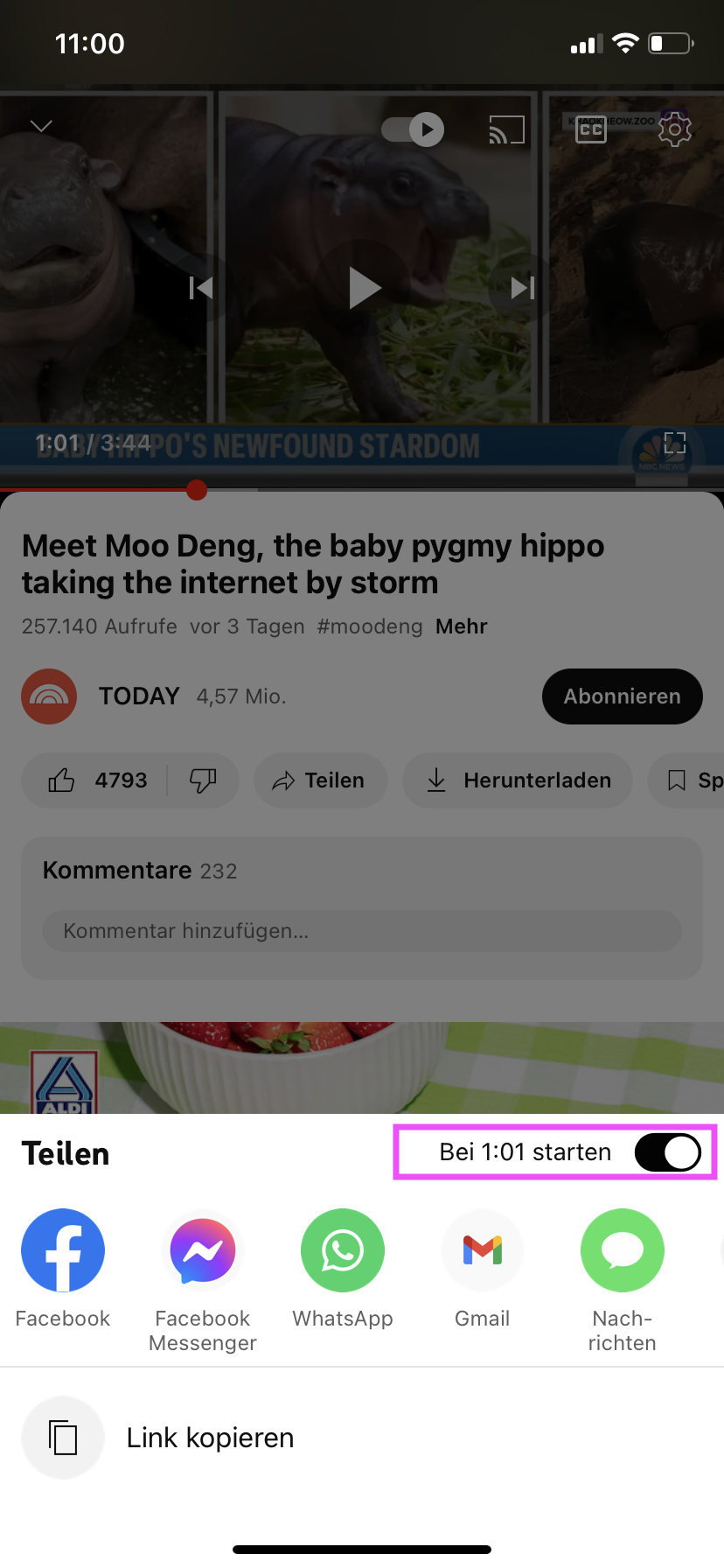The image size is (724, 1568).
Task: Cast the video to a device
Action: coord(506,129)
